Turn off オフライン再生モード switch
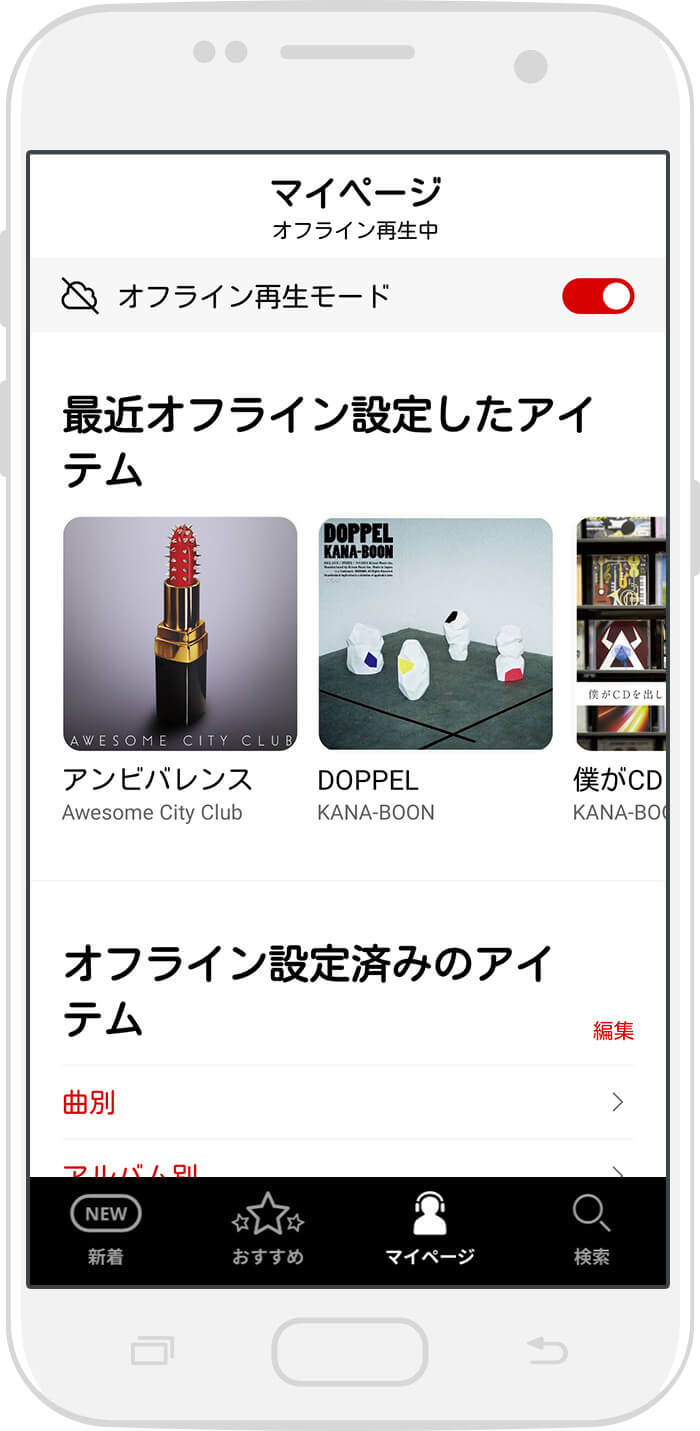Viewport: 700px width, 1431px height. coord(598,296)
